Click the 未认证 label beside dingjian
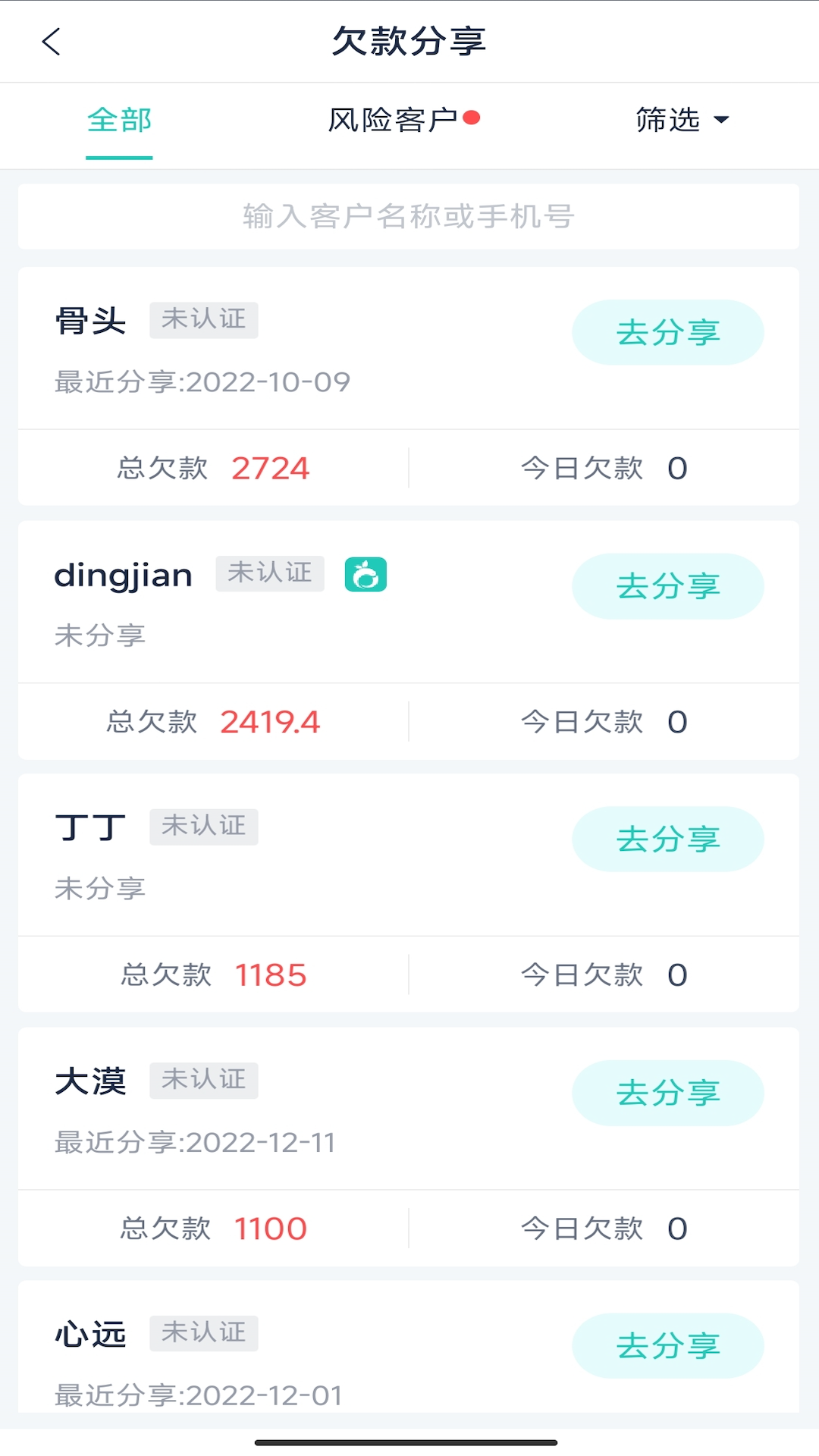The height and width of the screenshot is (1456, 819). (x=269, y=573)
